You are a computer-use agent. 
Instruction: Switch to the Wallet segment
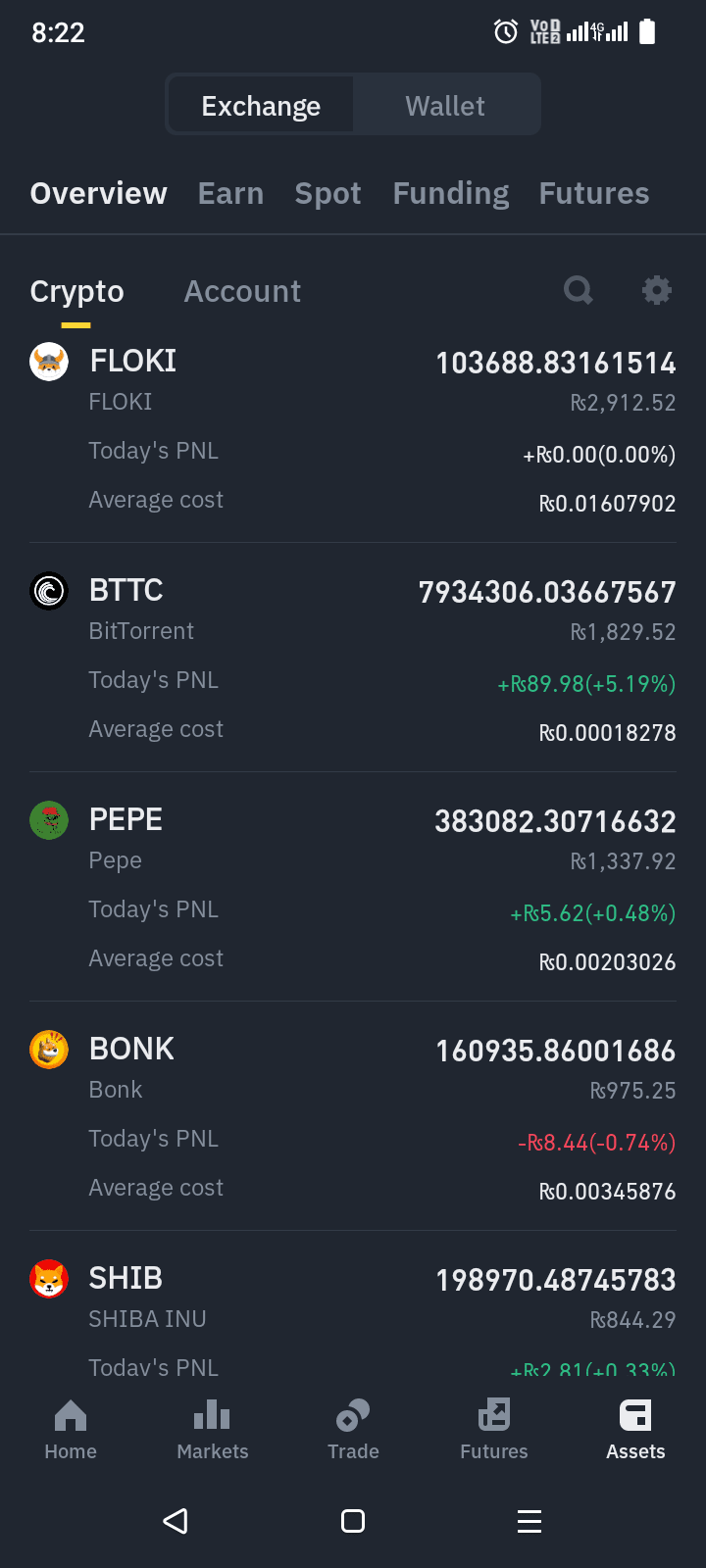click(x=445, y=105)
